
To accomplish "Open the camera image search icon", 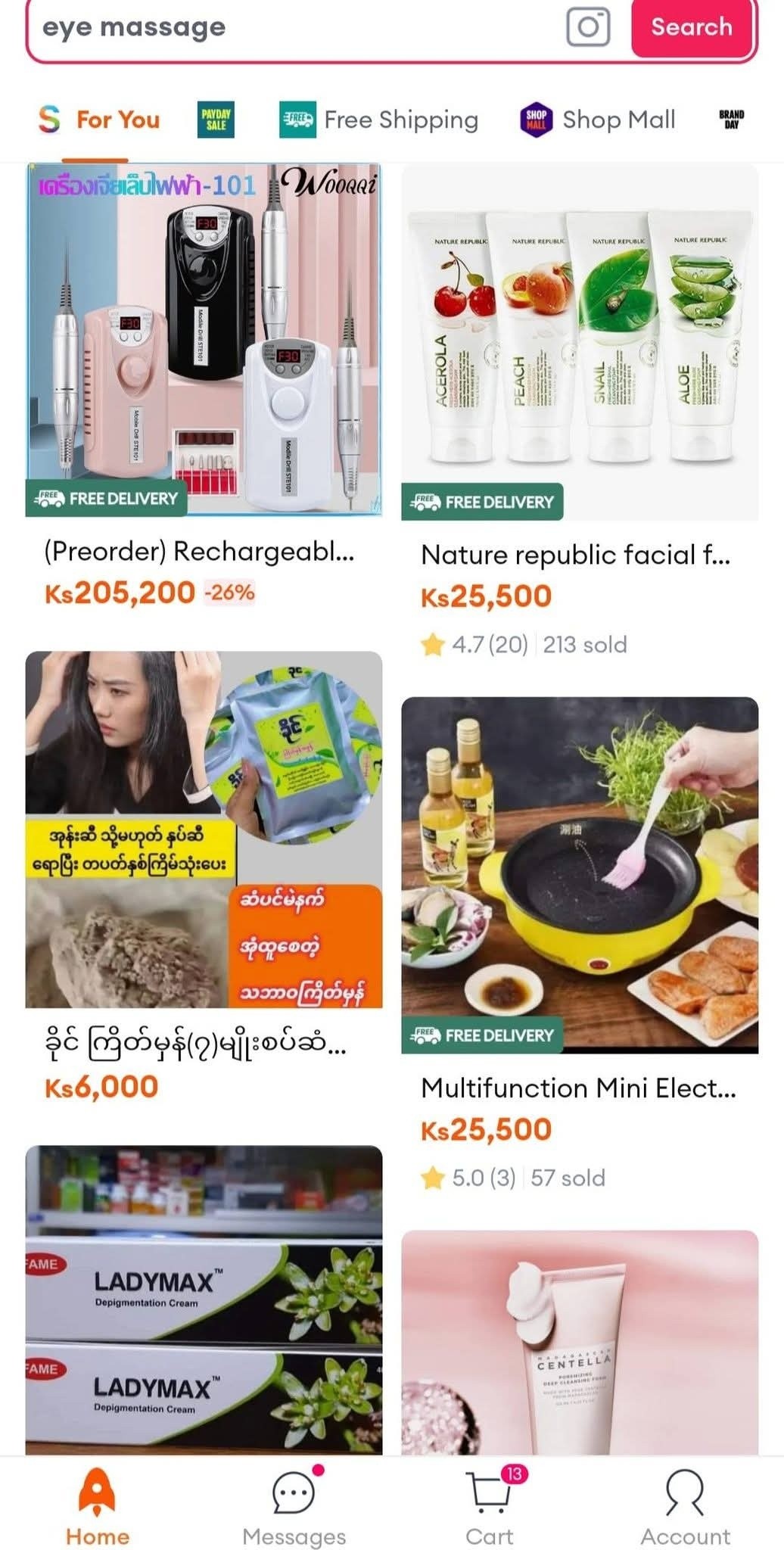I will click(x=588, y=27).
